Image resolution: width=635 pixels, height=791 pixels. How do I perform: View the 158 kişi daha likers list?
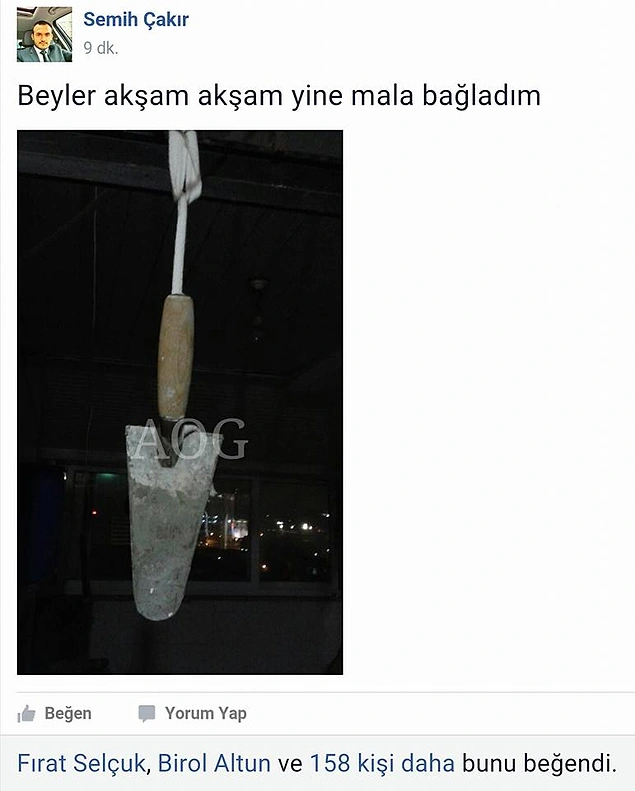(382, 764)
